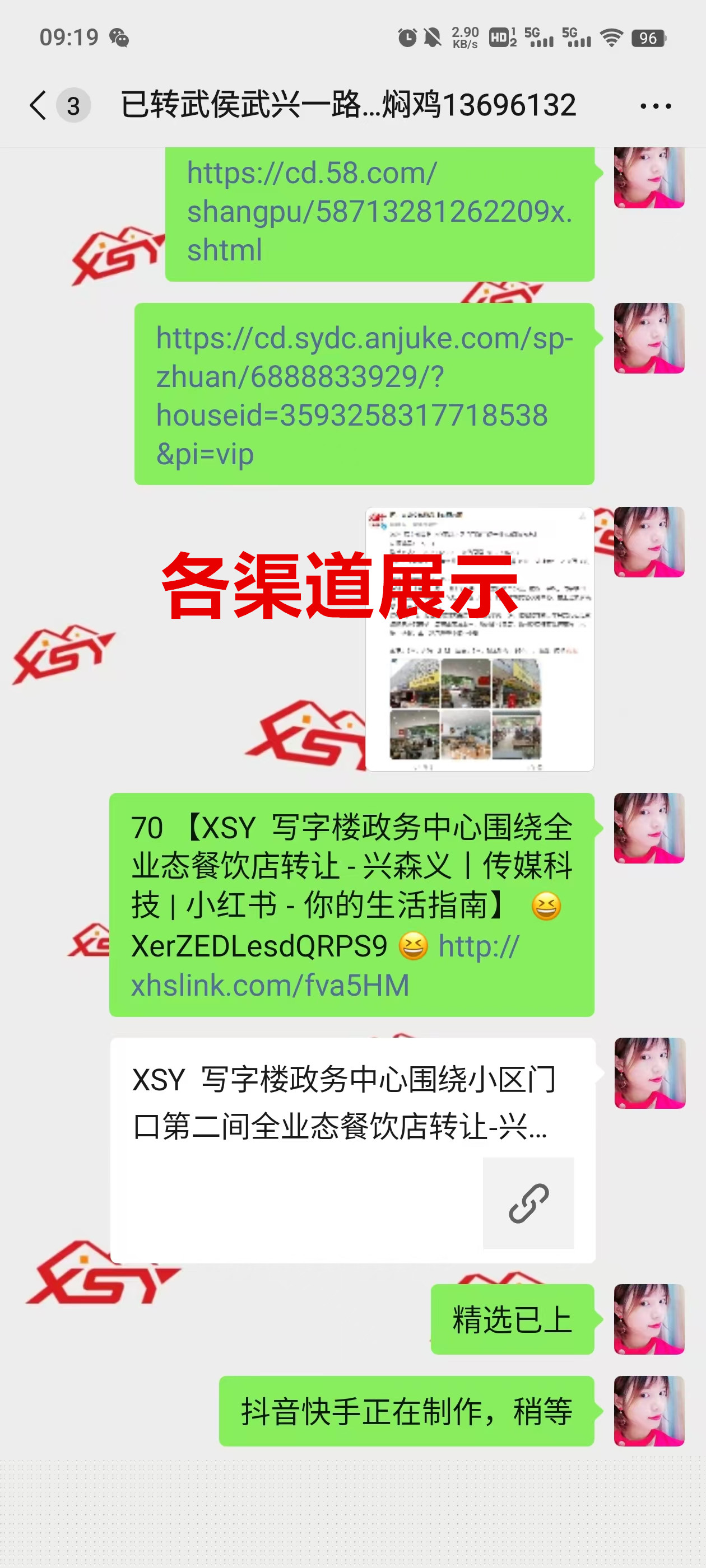
Task: Open the cd.58.com shangpu link
Action: click(x=378, y=211)
